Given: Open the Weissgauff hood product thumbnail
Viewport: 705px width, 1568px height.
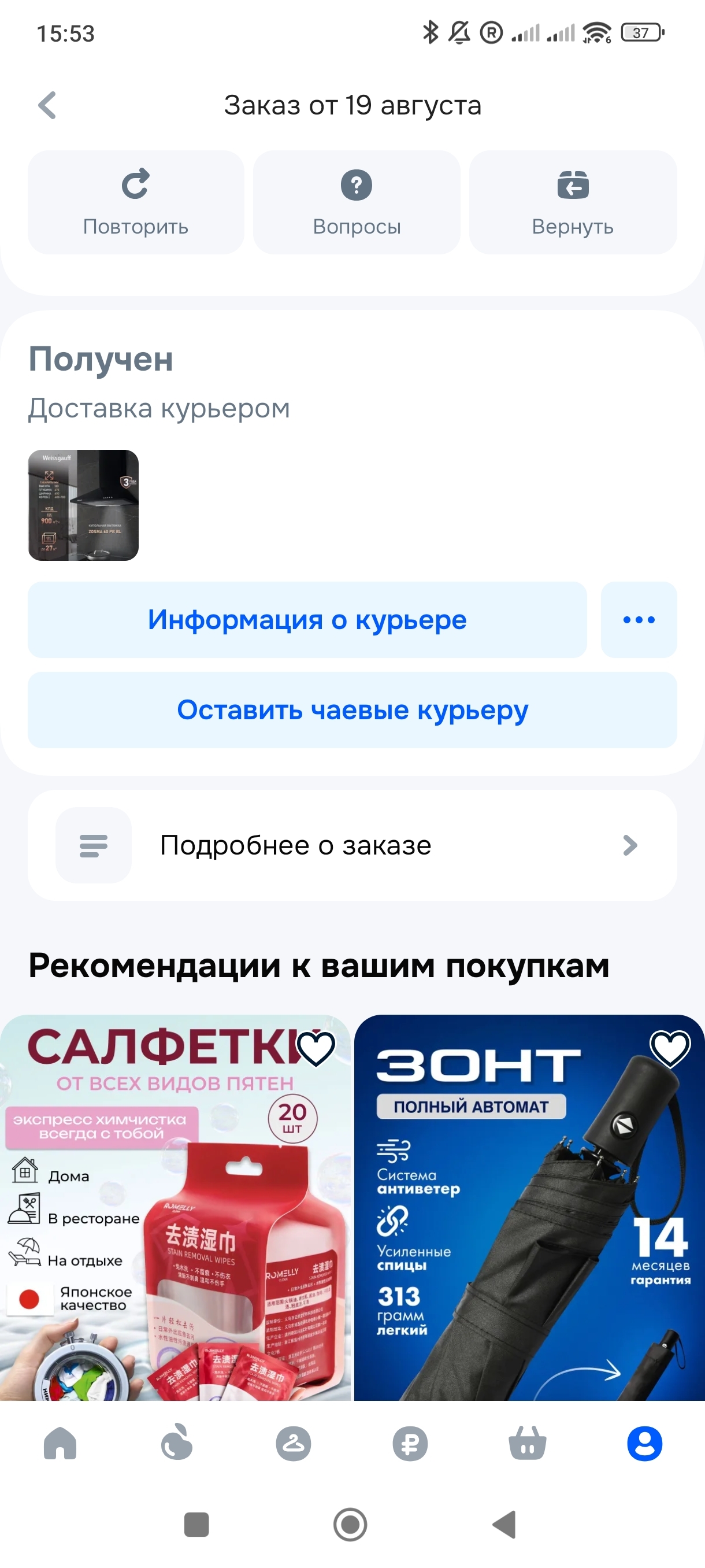Looking at the screenshot, I should (x=83, y=505).
